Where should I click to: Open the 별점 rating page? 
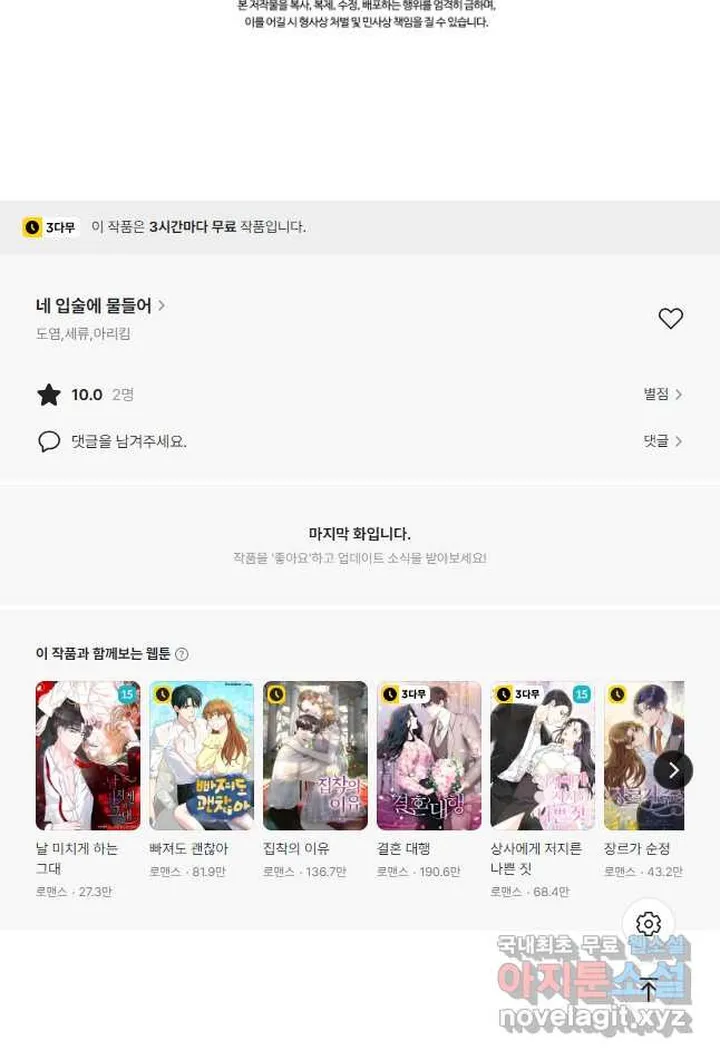coord(663,394)
